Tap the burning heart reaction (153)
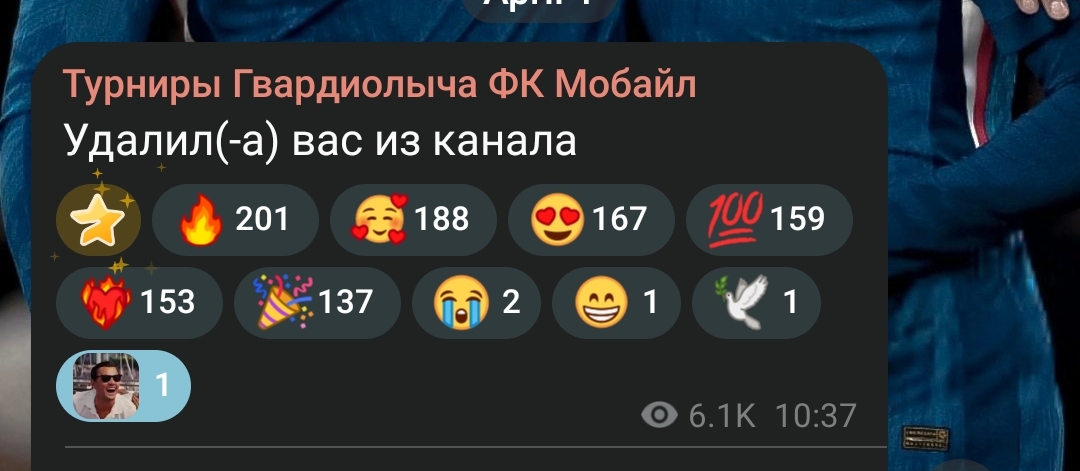Screen dimensions: 1080x471 click(140, 301)
